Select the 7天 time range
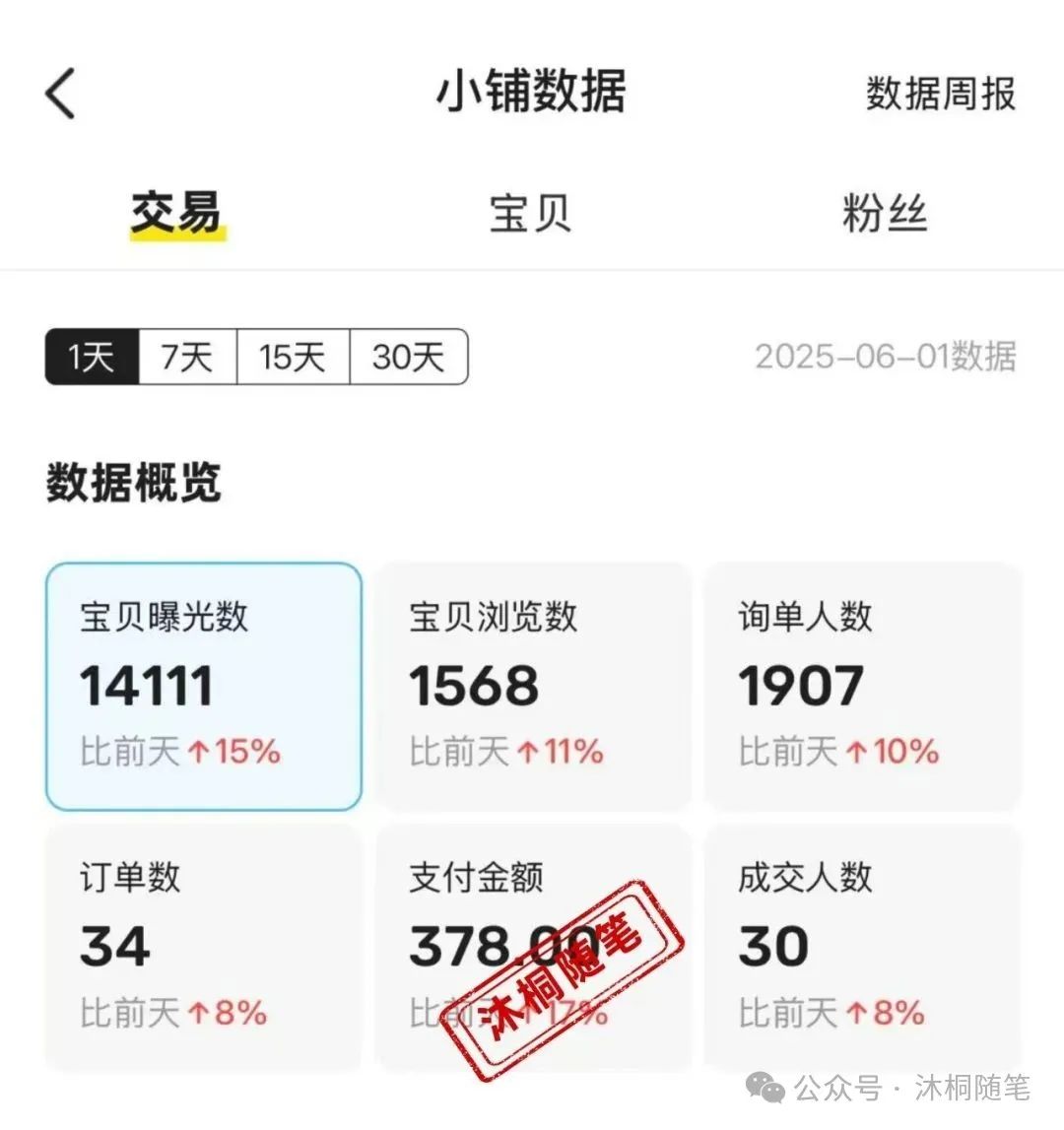This screenshot has width=1064, height=1130. 187,357
